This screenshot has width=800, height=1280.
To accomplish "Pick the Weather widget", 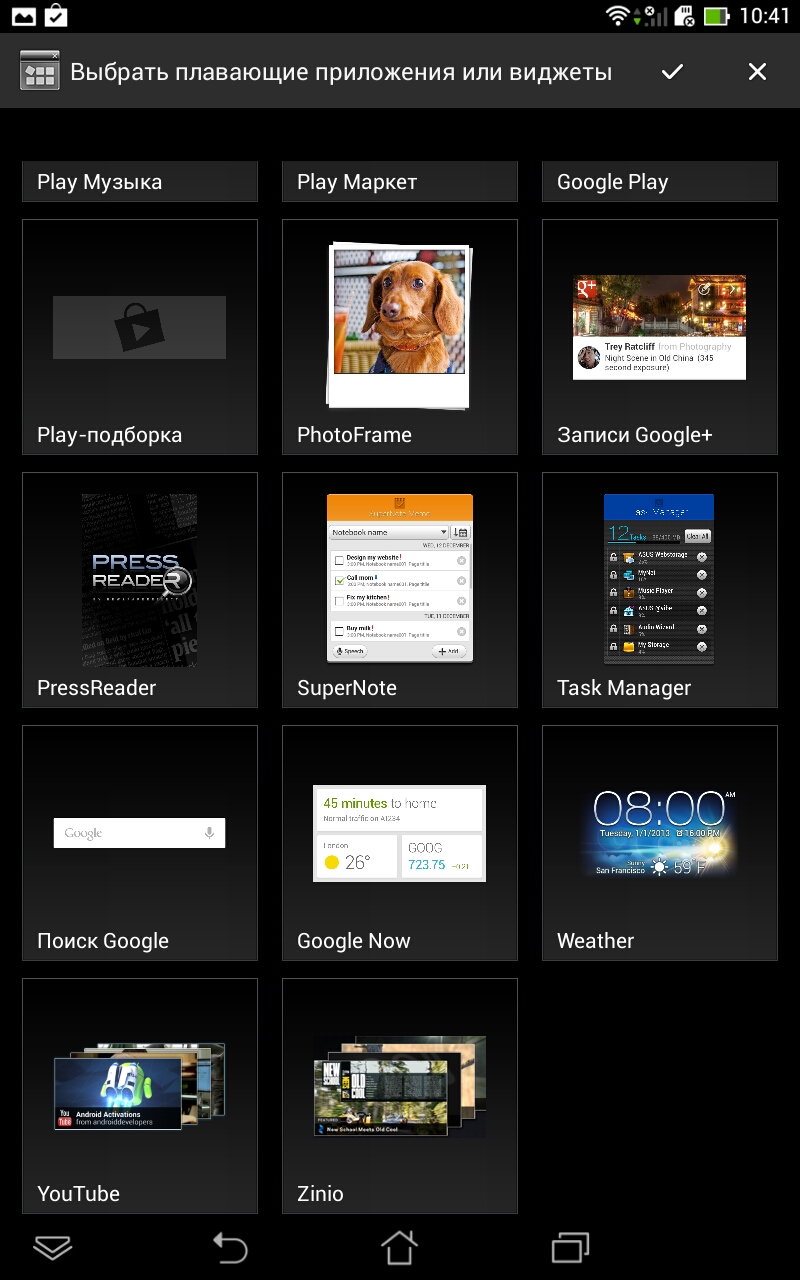I will (x=660, y=843).
